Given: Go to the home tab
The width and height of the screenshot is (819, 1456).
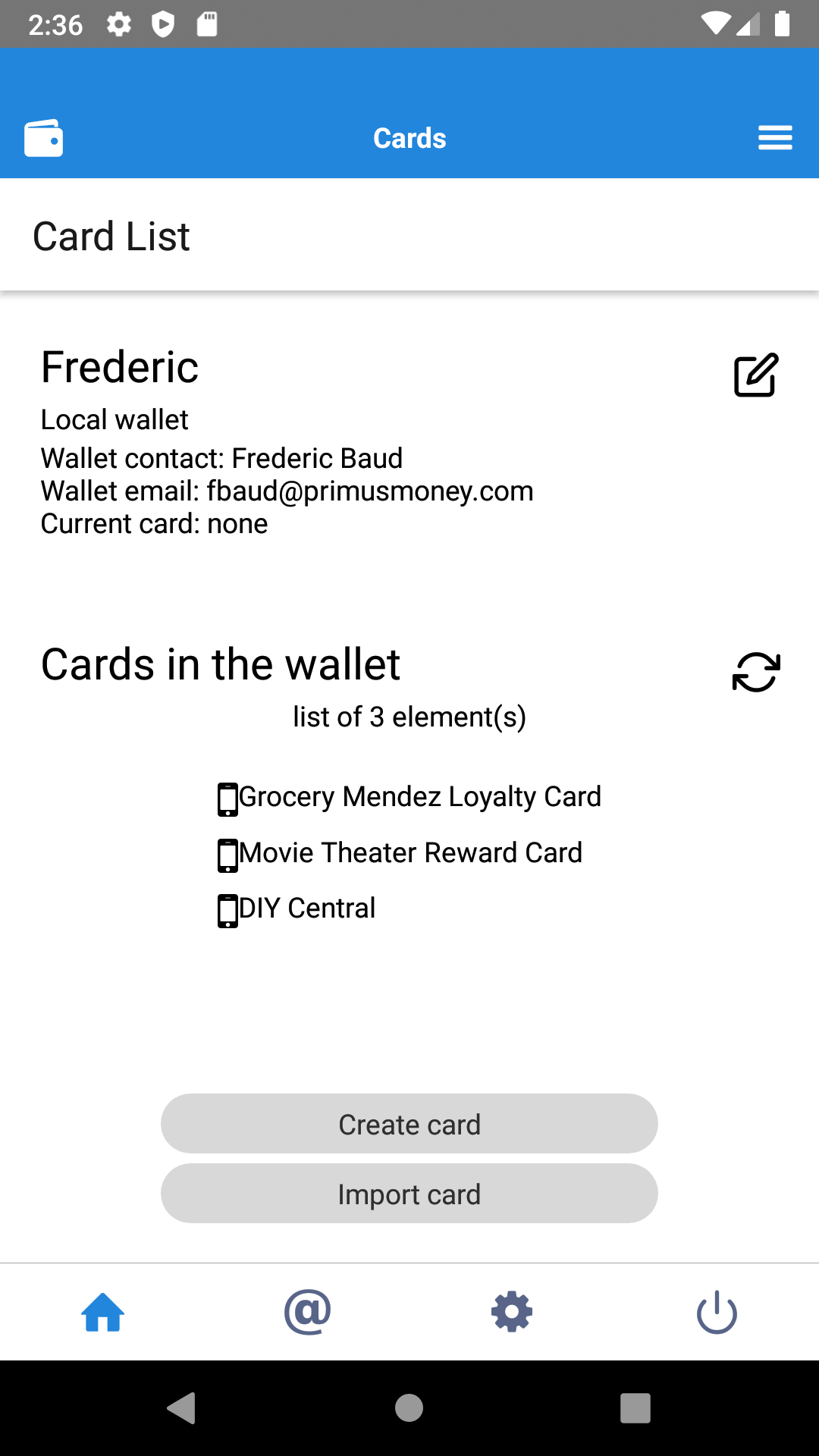Looking at the screenshot, I should 103,1312.
